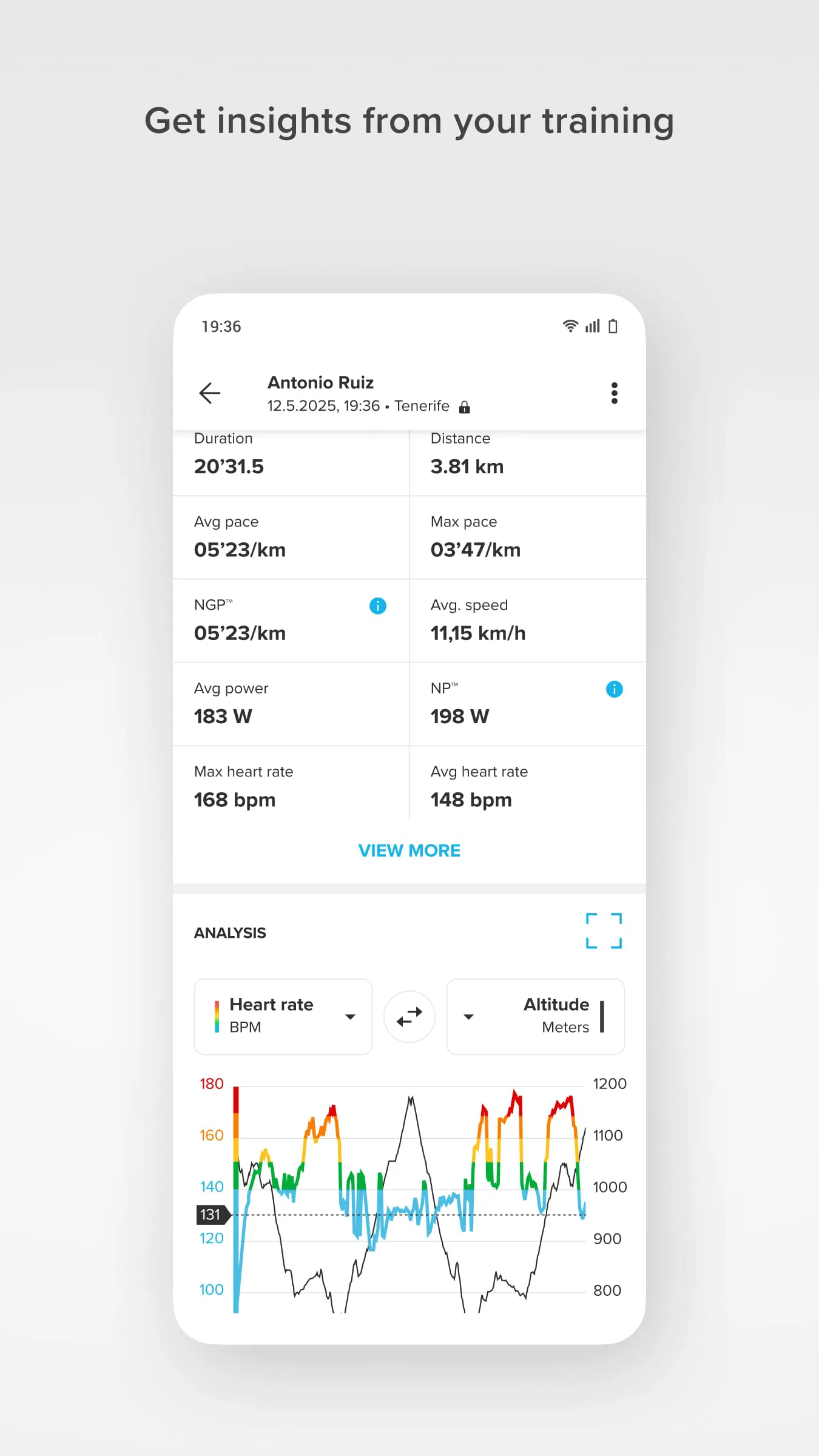
Task: Select the Analysis section header
Action: 230,932
